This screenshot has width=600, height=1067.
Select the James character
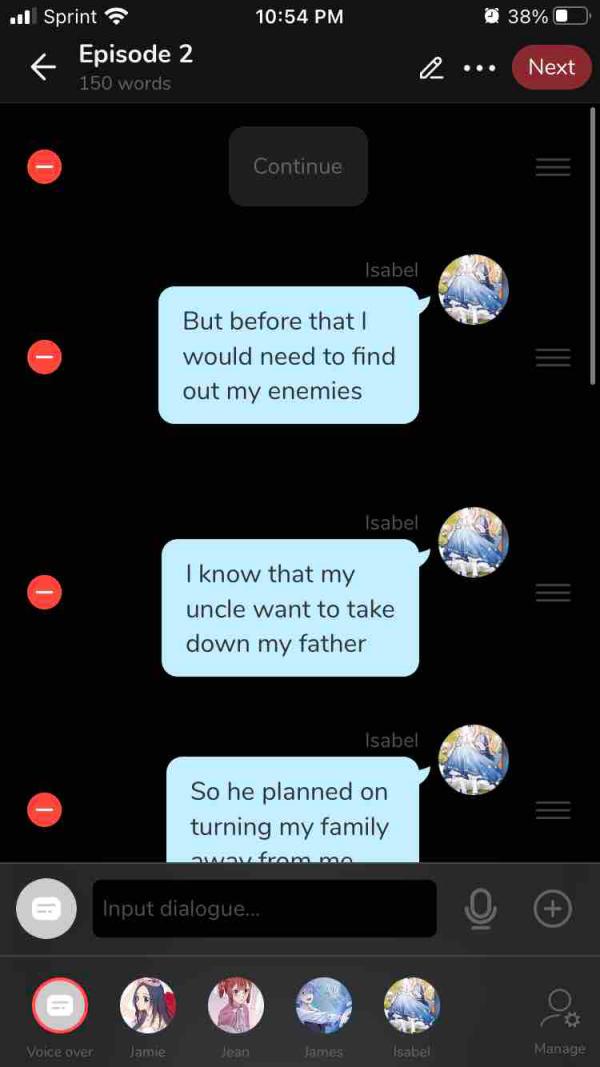323,1006
